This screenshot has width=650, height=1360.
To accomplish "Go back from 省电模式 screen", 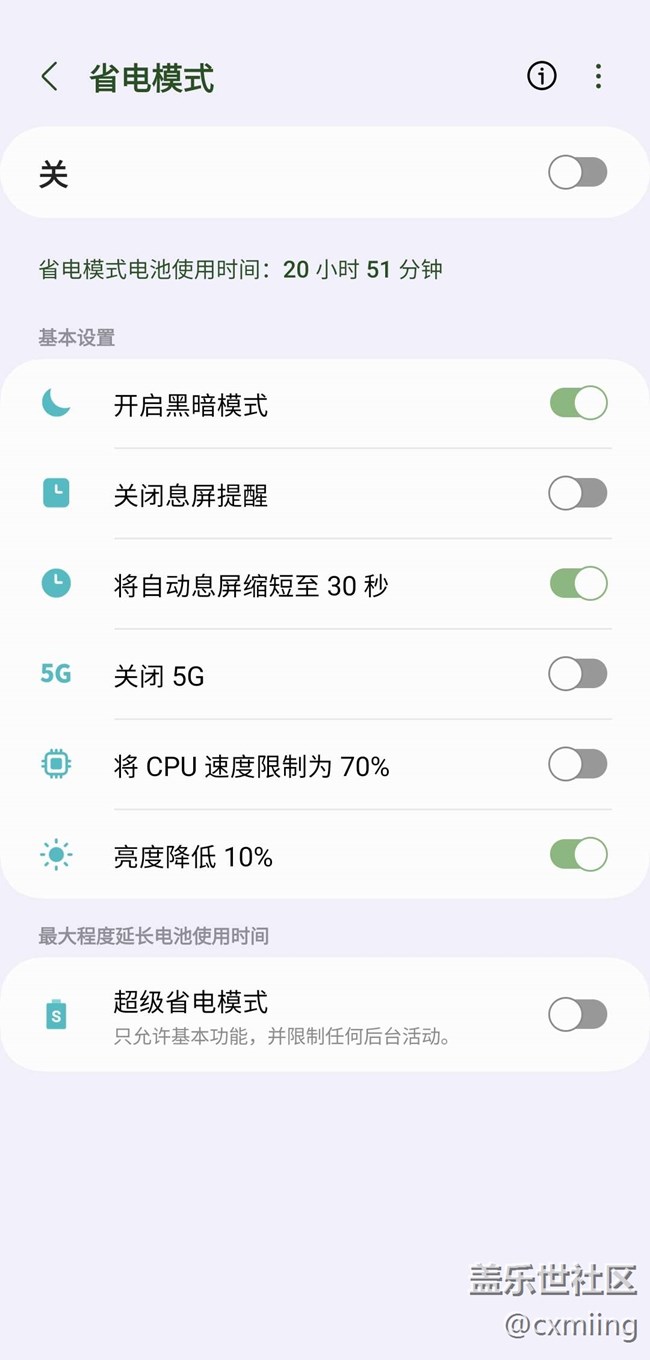I will (x=50, y=77).
